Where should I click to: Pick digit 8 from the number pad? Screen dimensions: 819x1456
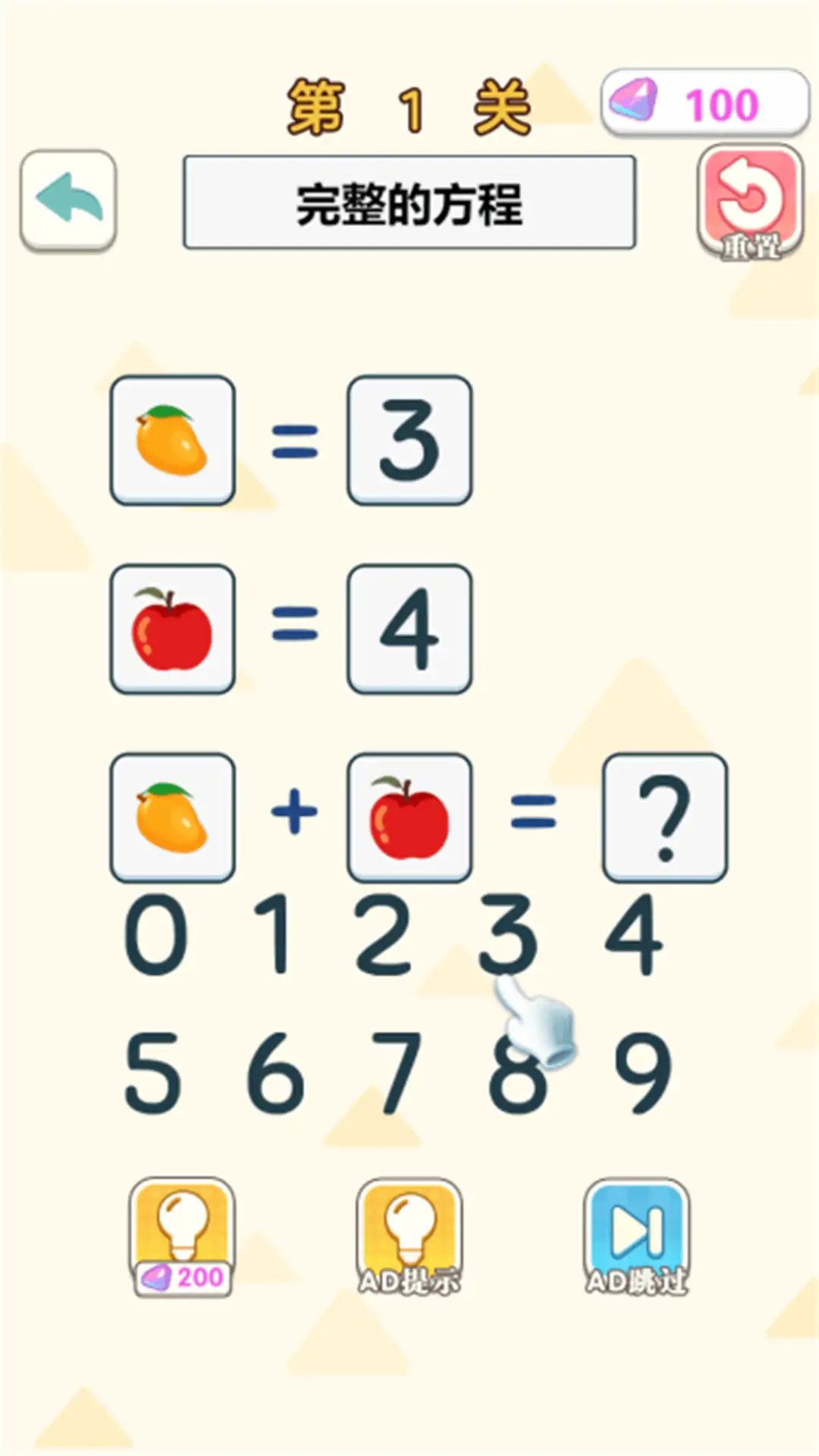click(x=517, y=1073)
